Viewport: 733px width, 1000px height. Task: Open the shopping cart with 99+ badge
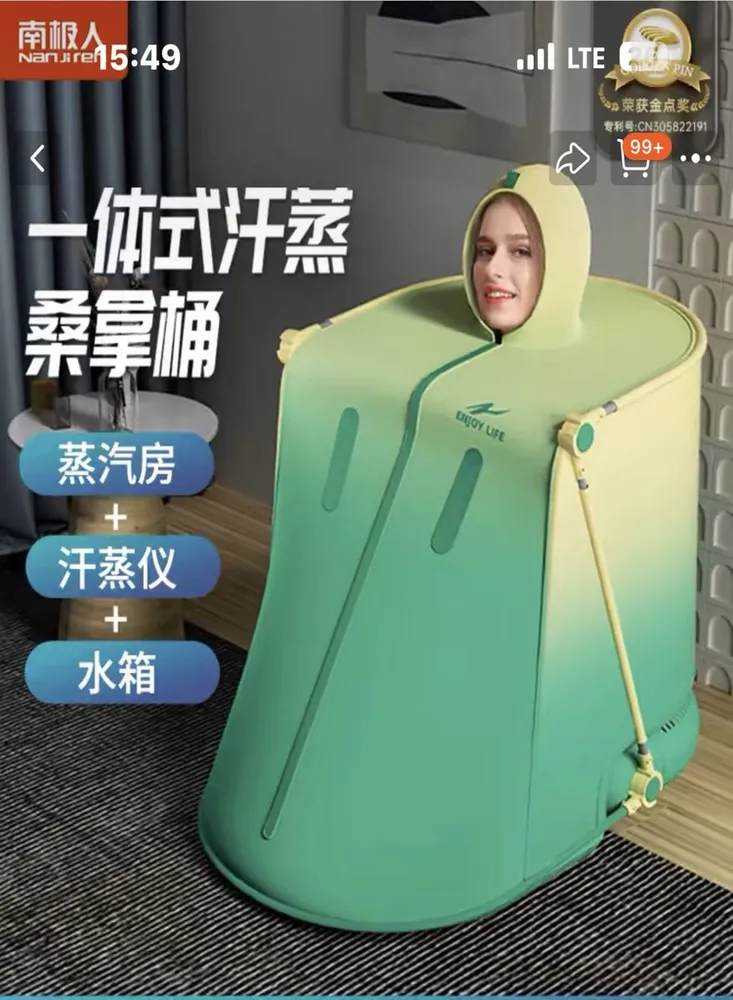(x=636, y=160)
